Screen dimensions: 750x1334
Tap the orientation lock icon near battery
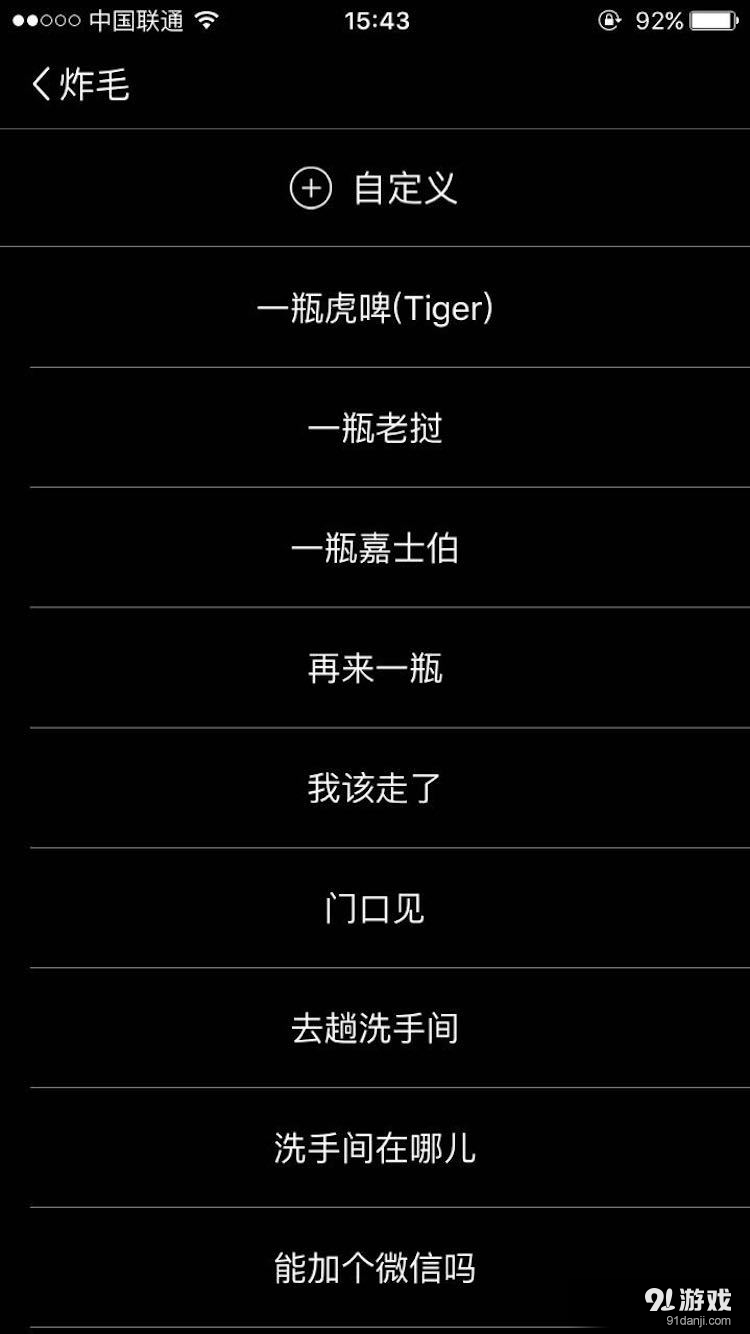(608, 20)
